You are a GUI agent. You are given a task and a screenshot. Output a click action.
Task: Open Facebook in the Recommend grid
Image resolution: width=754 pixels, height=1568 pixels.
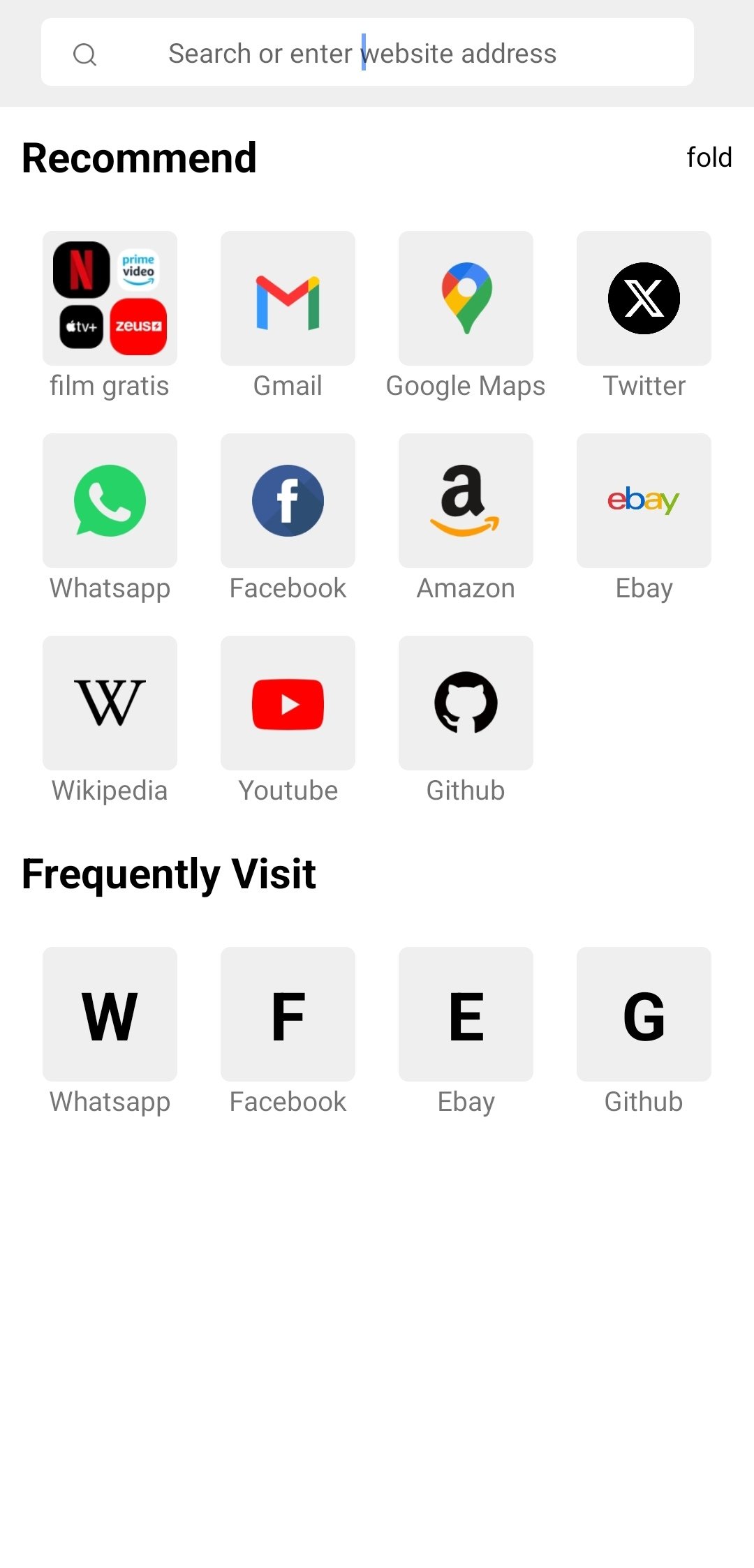288,501
